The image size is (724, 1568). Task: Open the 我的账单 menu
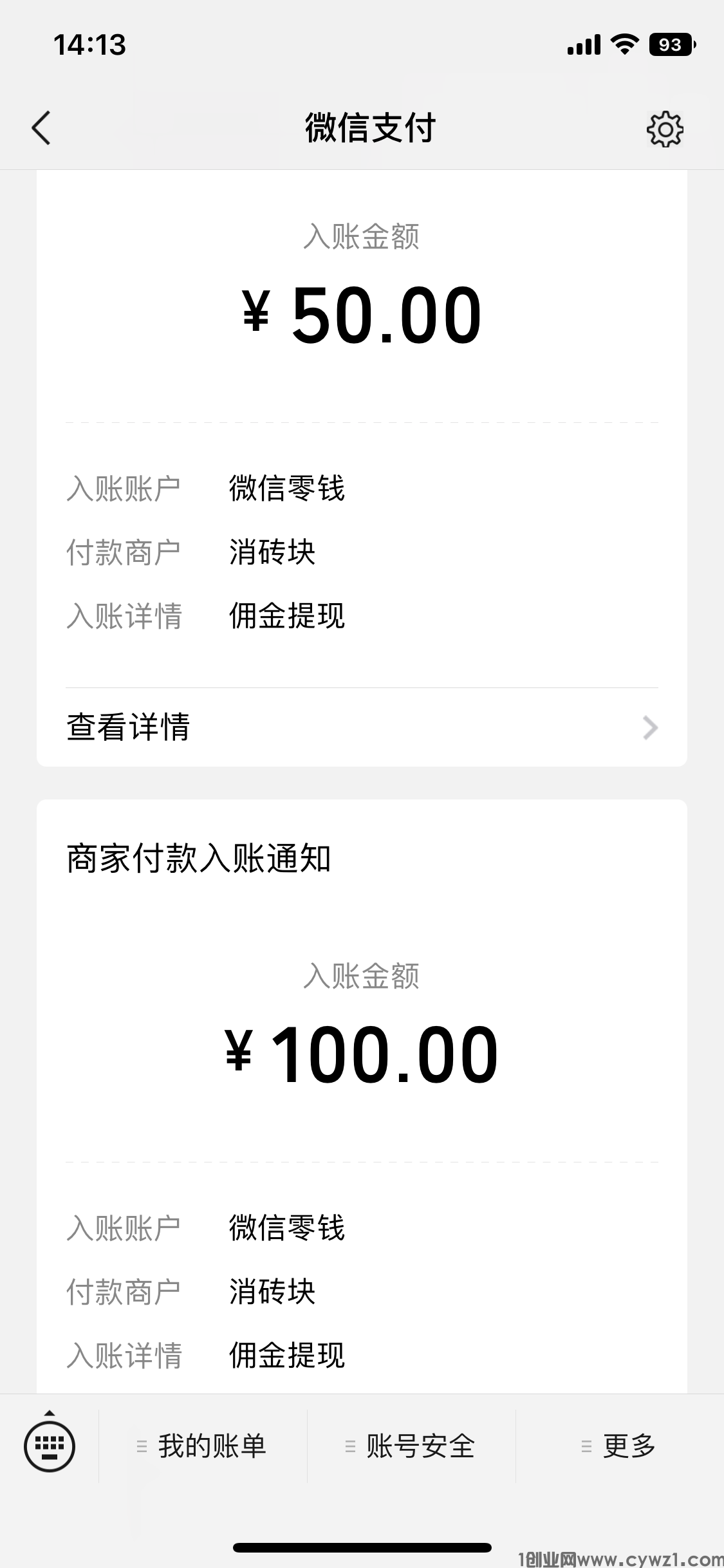203,1446
